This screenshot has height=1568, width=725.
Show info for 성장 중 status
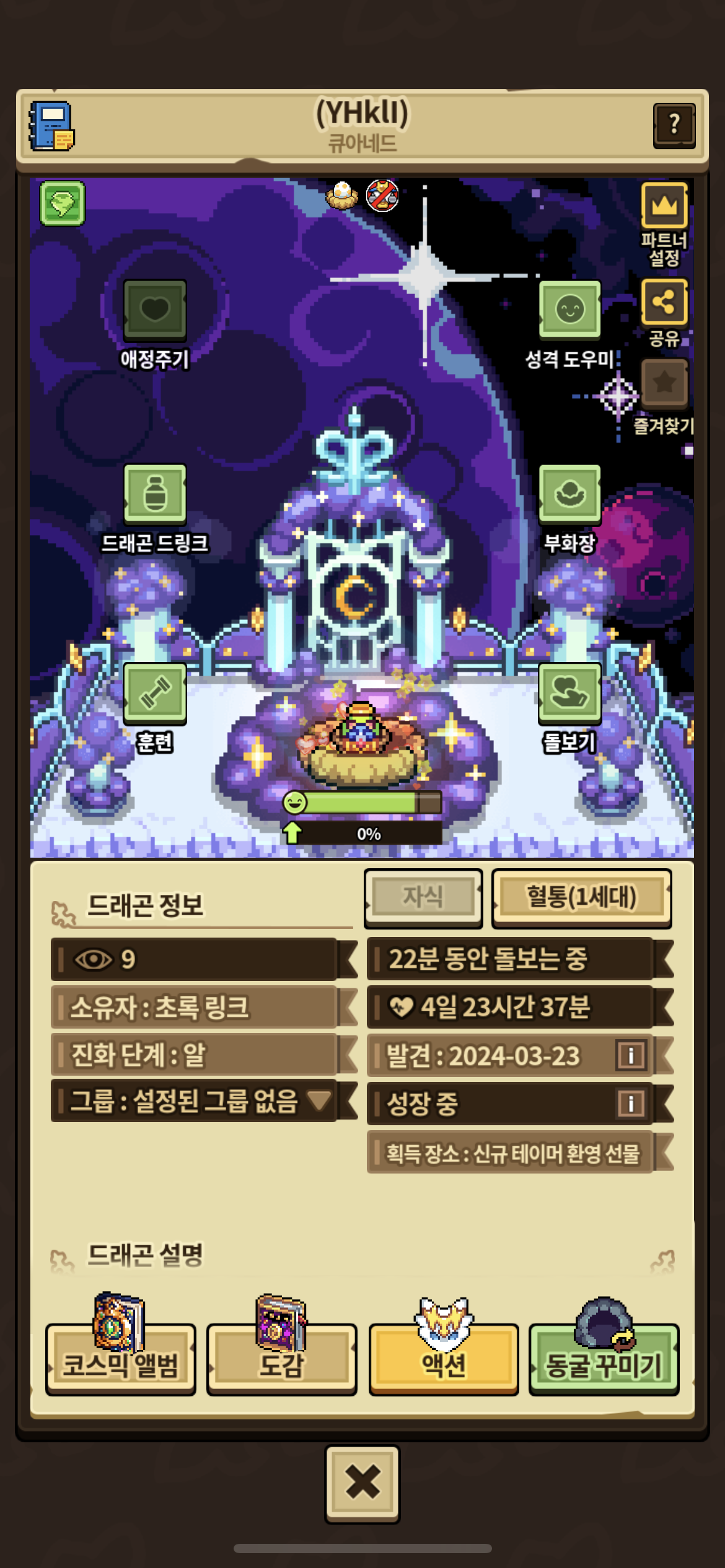tap(631, 1103)
